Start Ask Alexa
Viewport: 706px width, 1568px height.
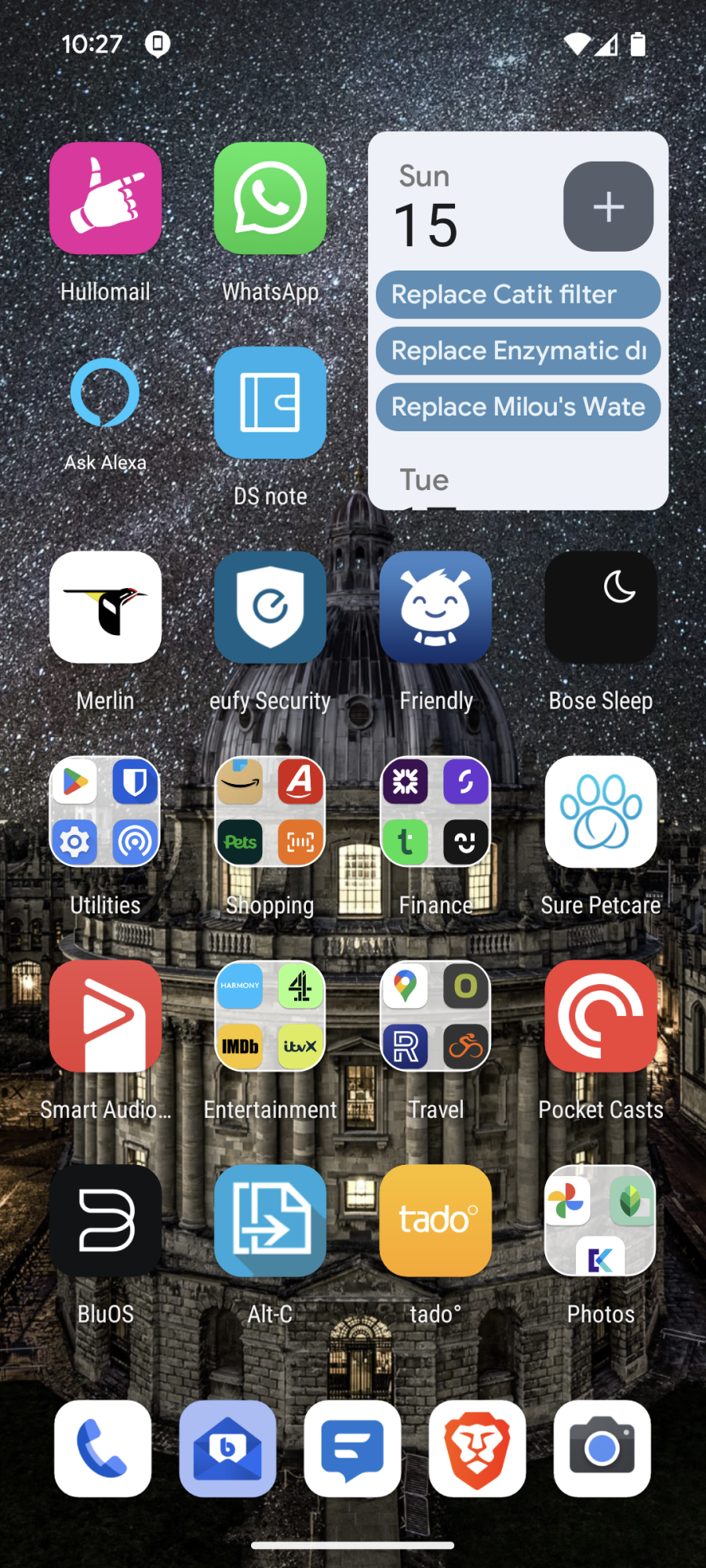105,394
